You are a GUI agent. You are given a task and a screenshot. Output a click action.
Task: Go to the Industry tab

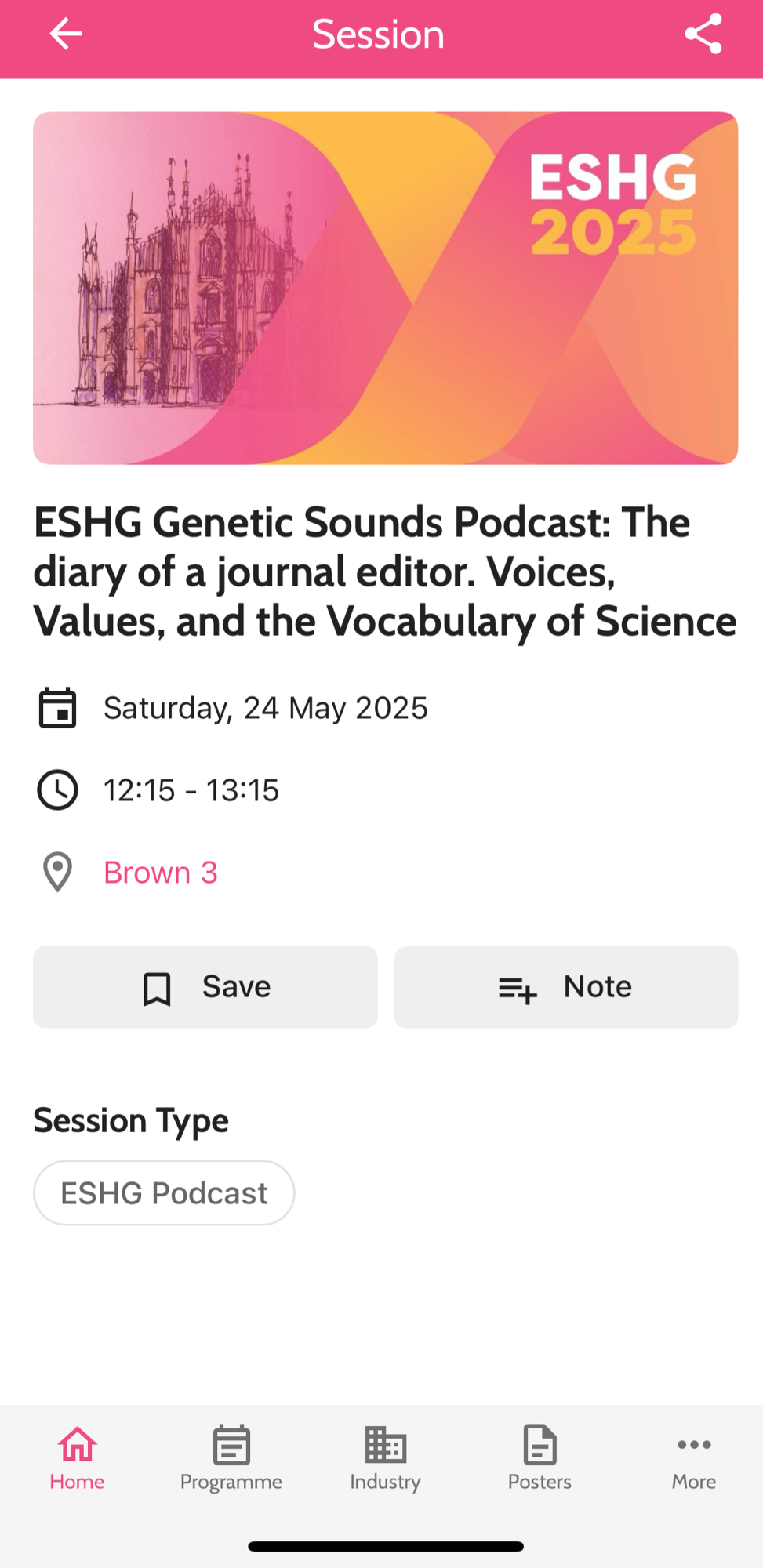(385, 1458)
